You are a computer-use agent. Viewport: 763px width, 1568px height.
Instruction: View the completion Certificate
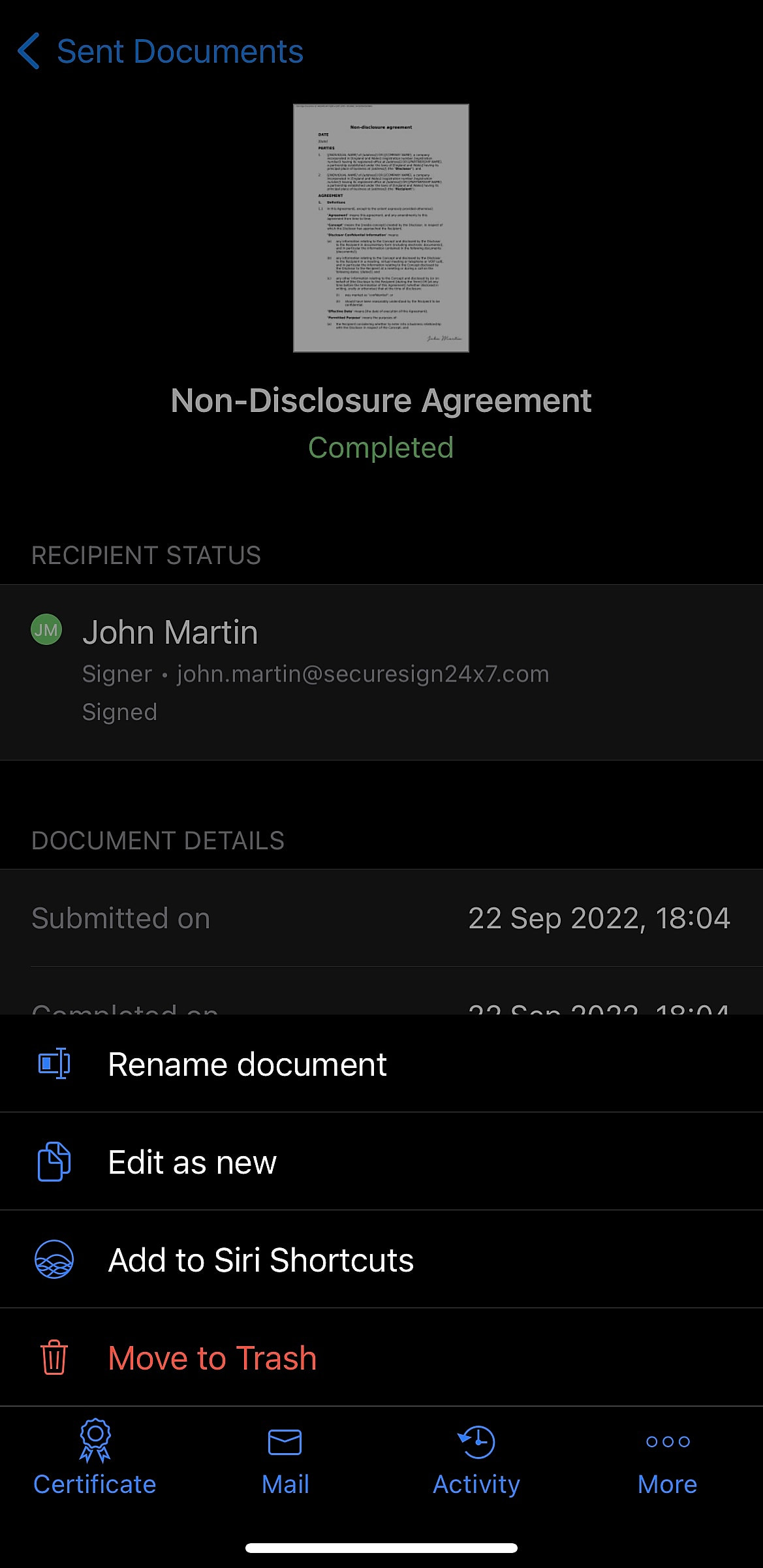(95, 1457)
